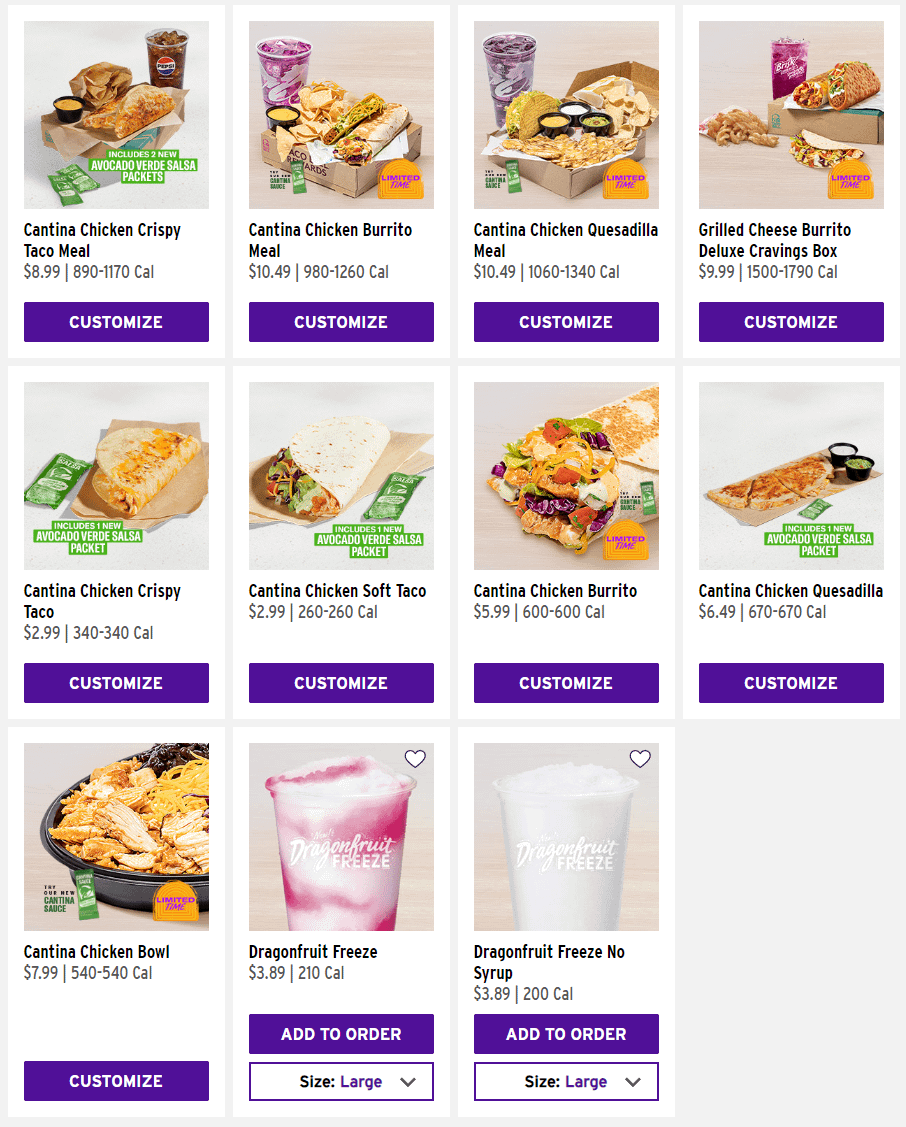
Task: Open the Cantina Chicken Bowl picture
Action: click(x=116, y=837)
